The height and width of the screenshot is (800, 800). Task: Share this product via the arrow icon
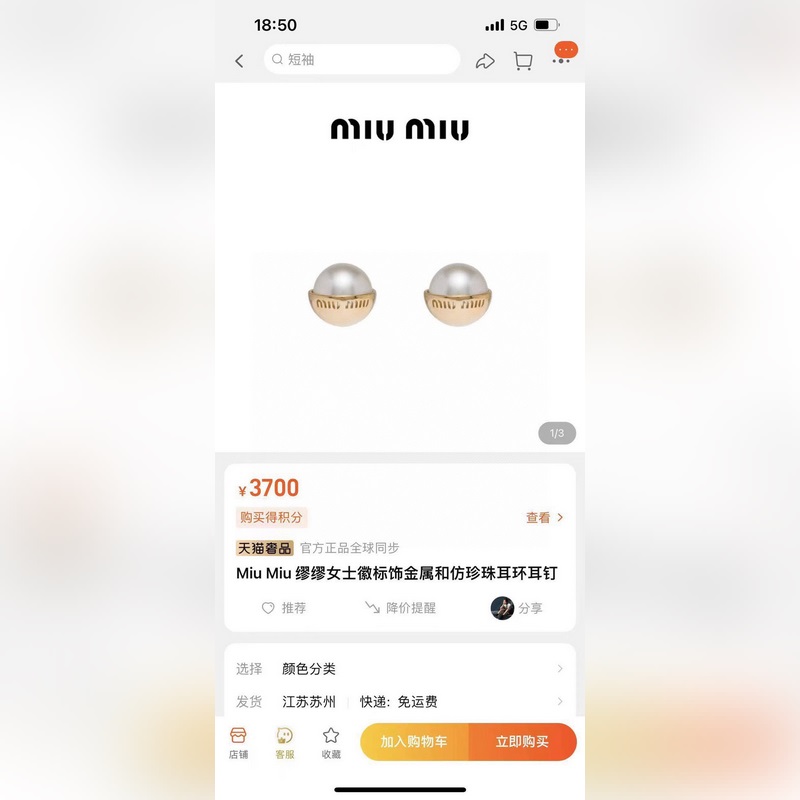[x=485, y=61]
